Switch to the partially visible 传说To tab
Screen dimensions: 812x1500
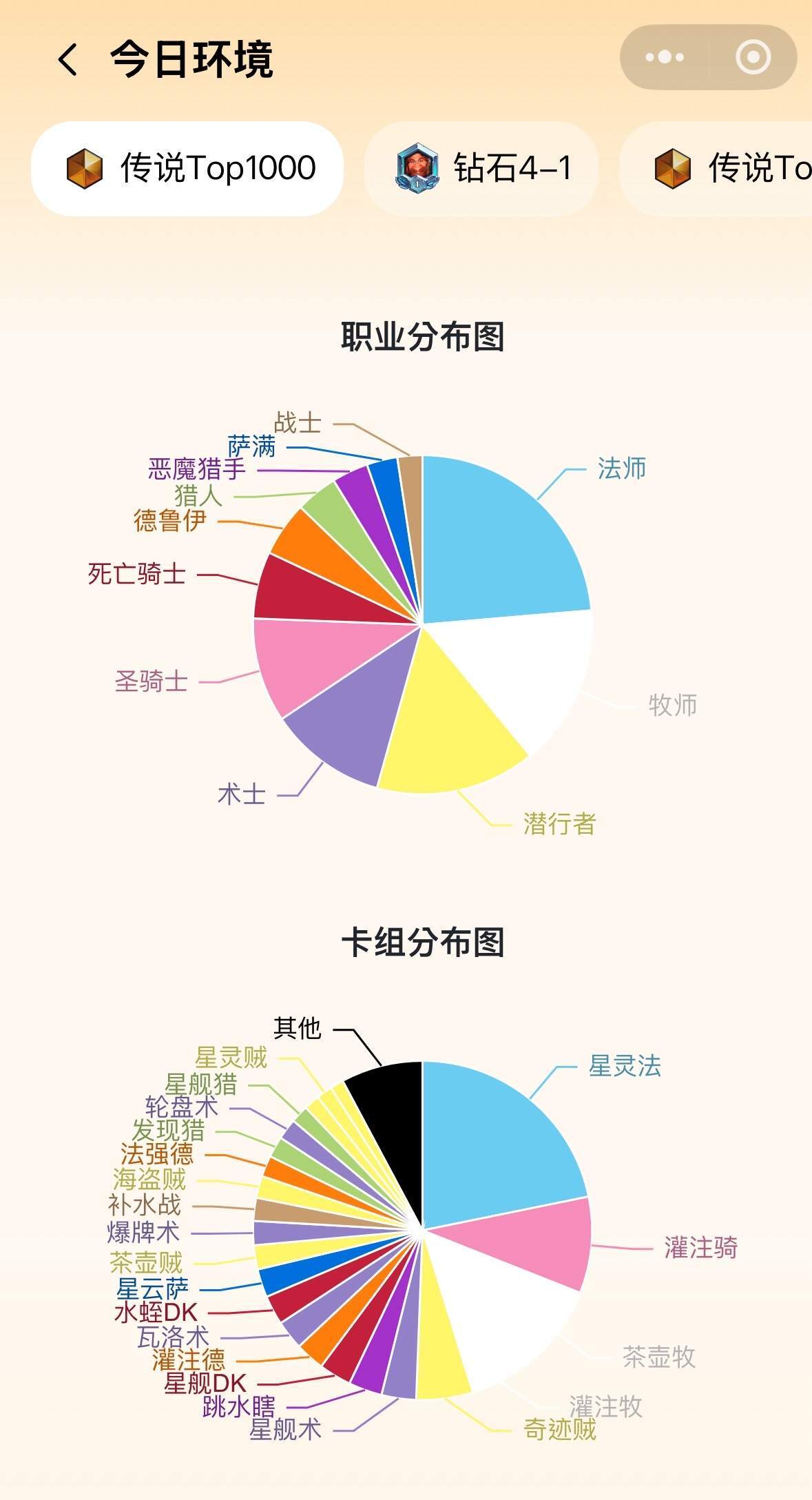[716, 169]
